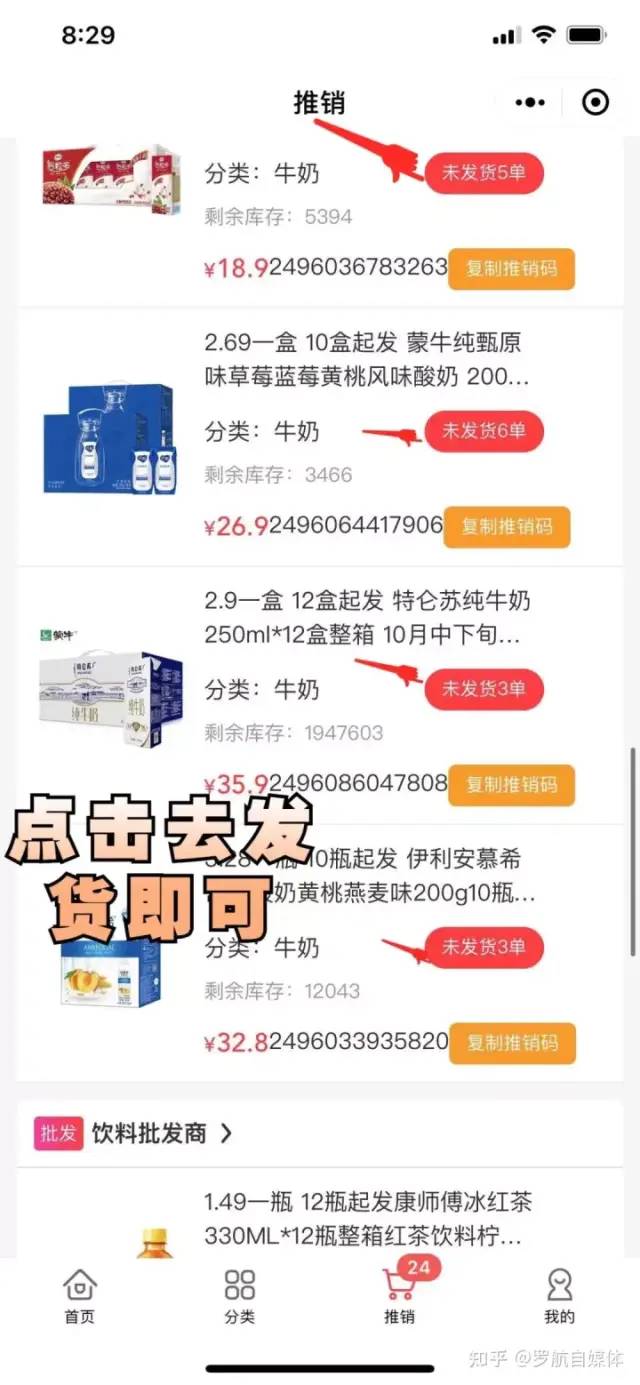Tap 未发货5单 badge on first milk item
Screen dimensions: 640x1385
[484, 173]
